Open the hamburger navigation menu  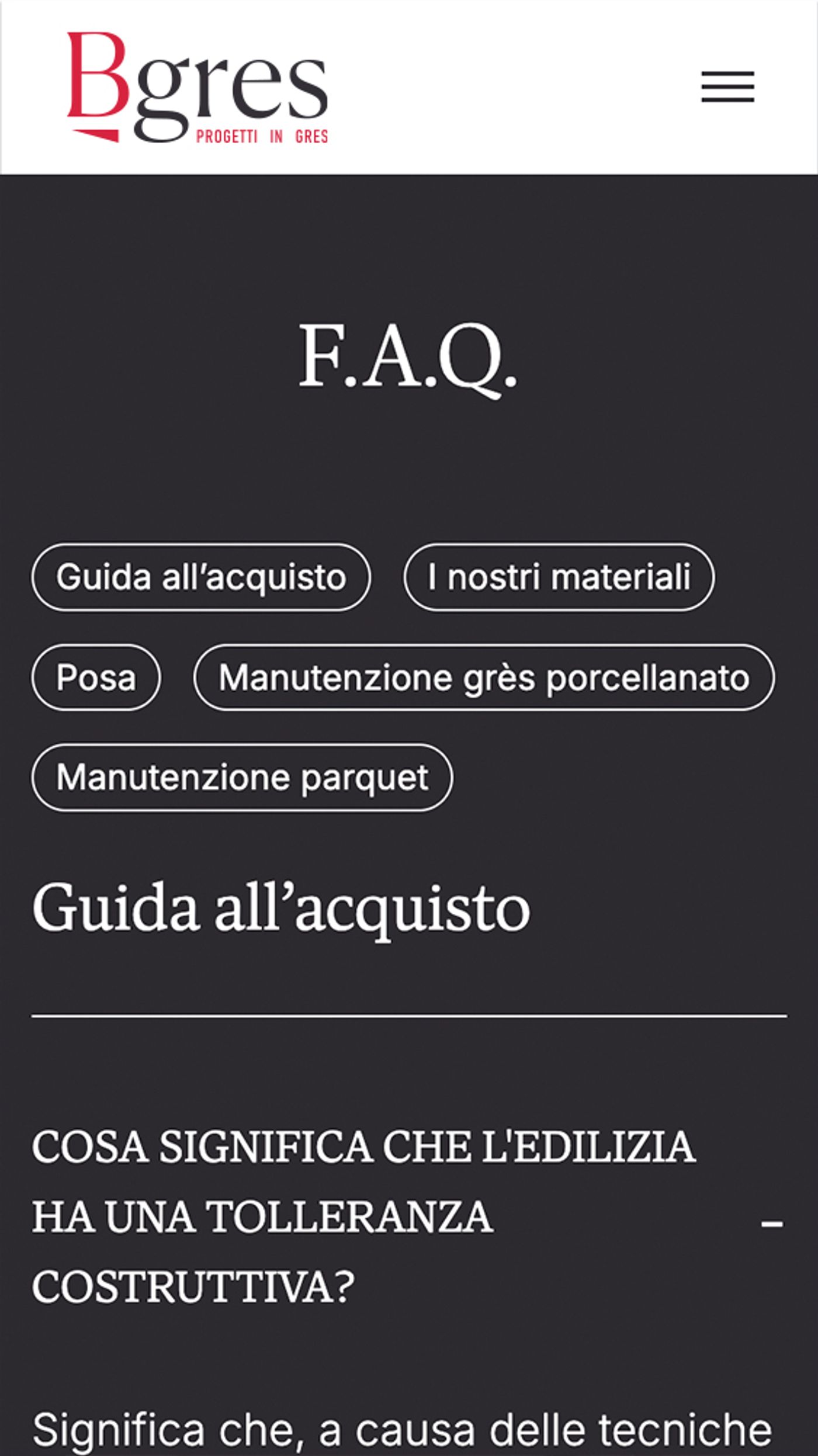pos(727,86)
